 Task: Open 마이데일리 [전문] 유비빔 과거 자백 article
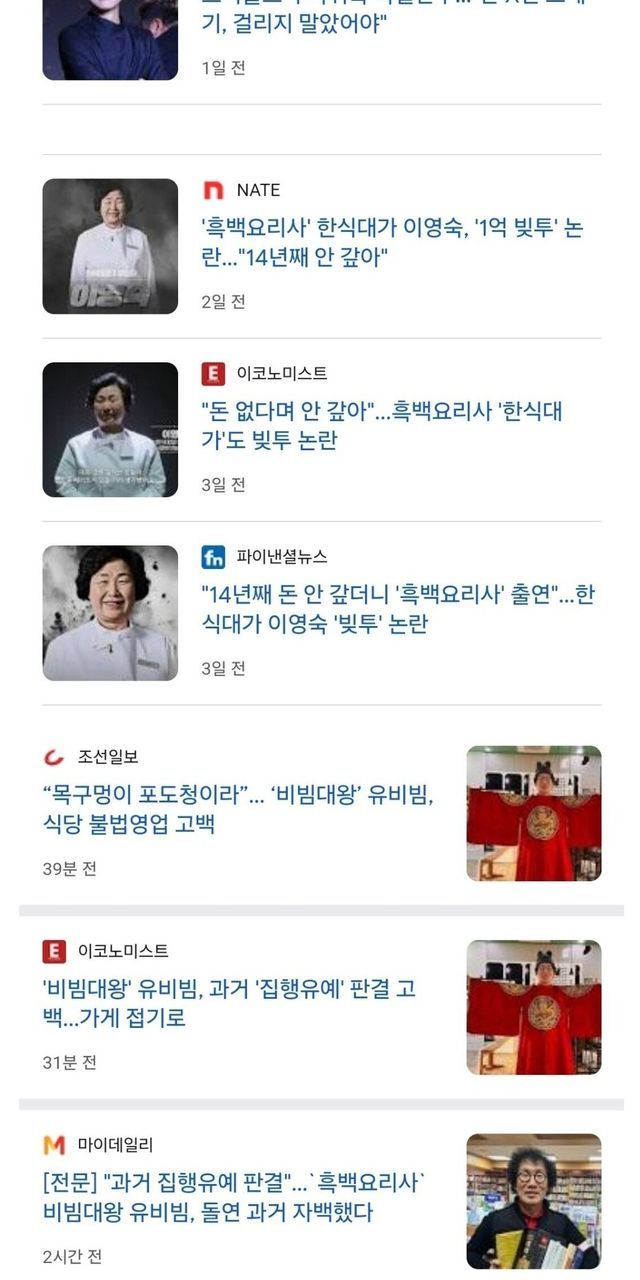235,1198
